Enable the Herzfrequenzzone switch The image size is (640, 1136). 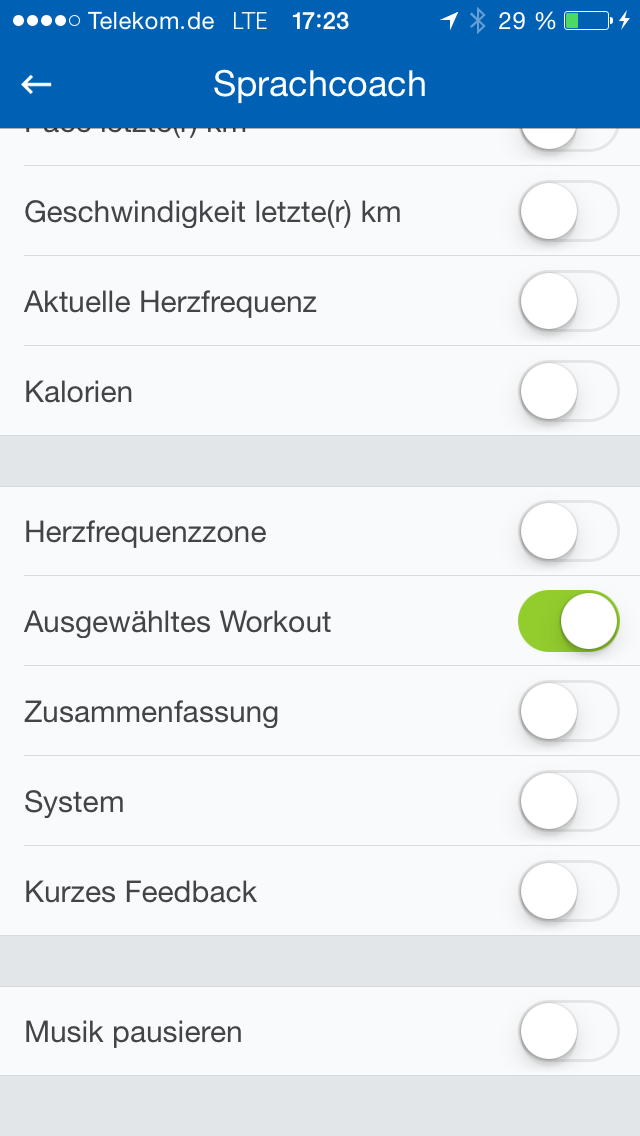pos(568,531)
